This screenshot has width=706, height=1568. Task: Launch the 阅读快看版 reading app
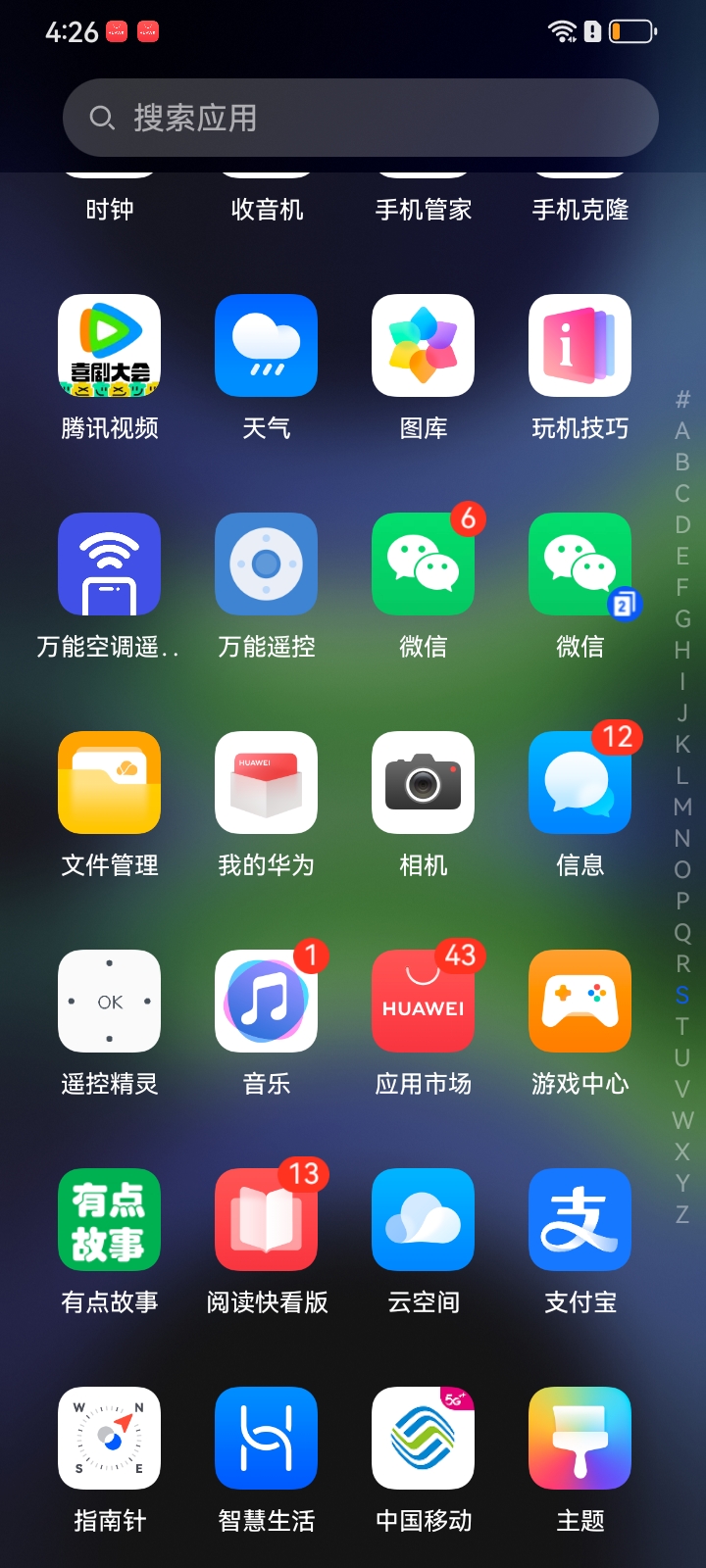[266, 1220]
